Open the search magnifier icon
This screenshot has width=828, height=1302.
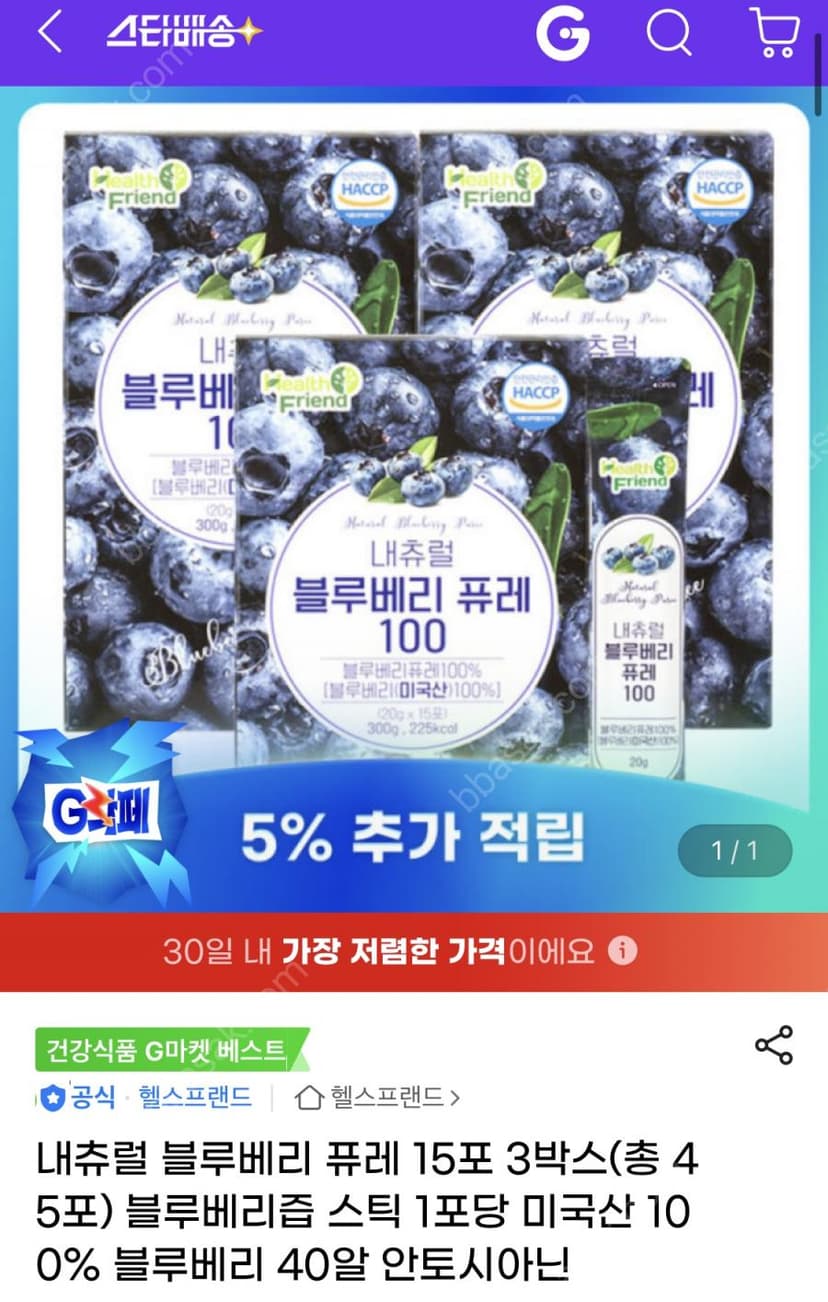pos(669,34)
